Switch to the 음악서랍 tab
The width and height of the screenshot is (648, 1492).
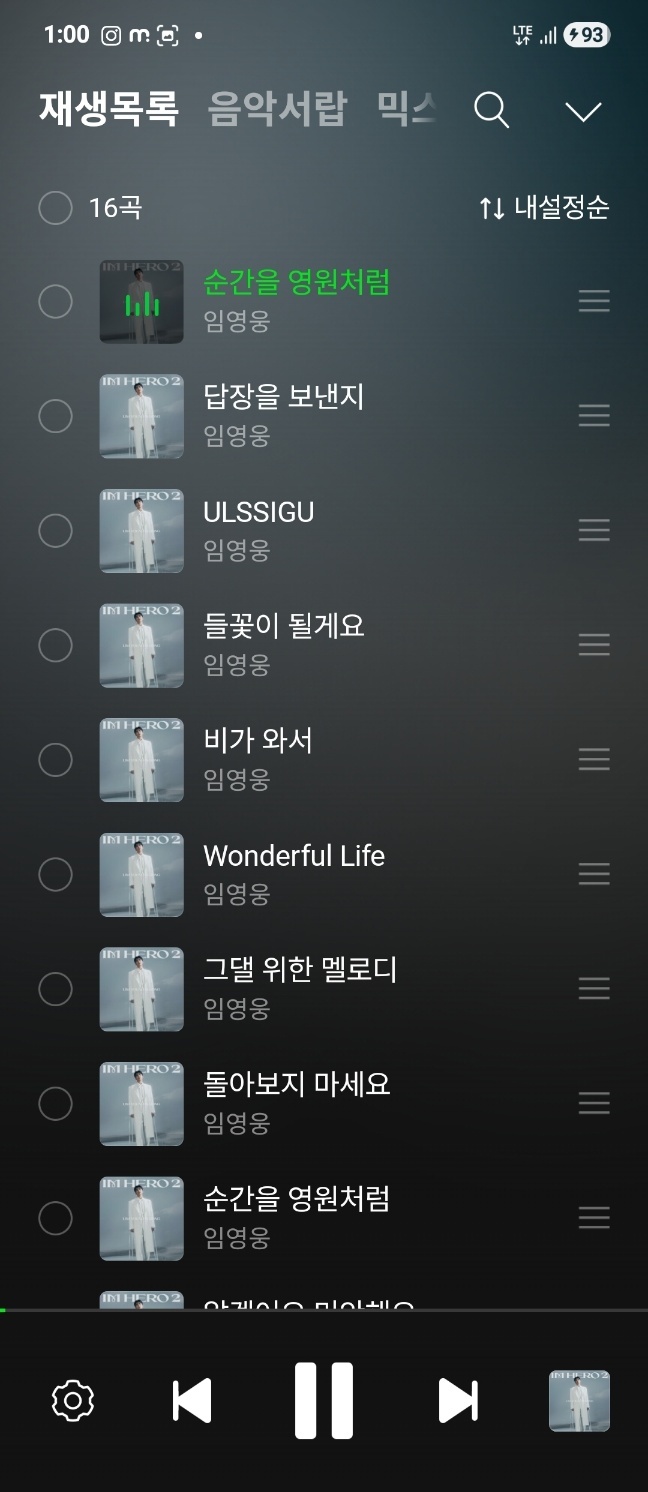[277, 109]
